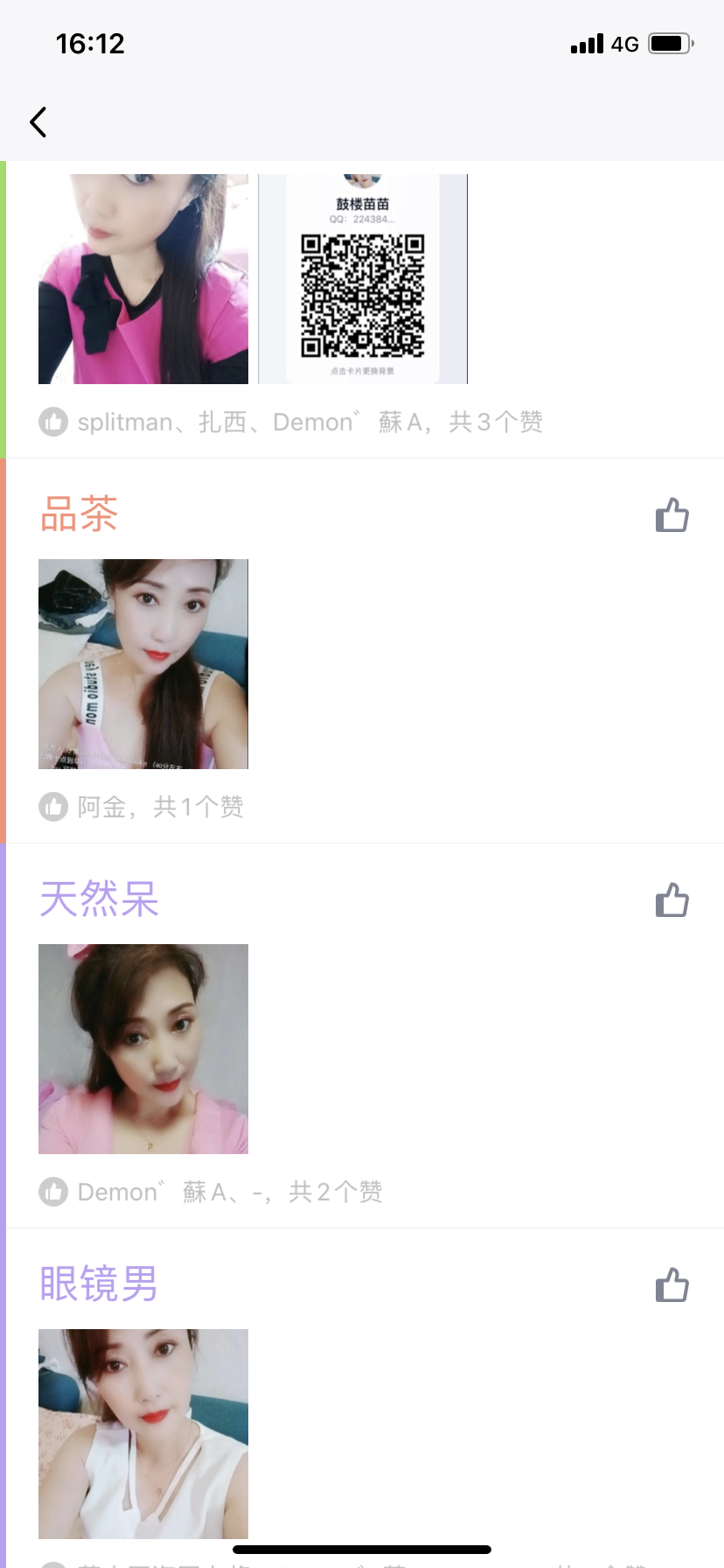Go back to the previous screen
Image resolution: width=724 pixels, height=1568 pixels.
[x=38, y=122]
